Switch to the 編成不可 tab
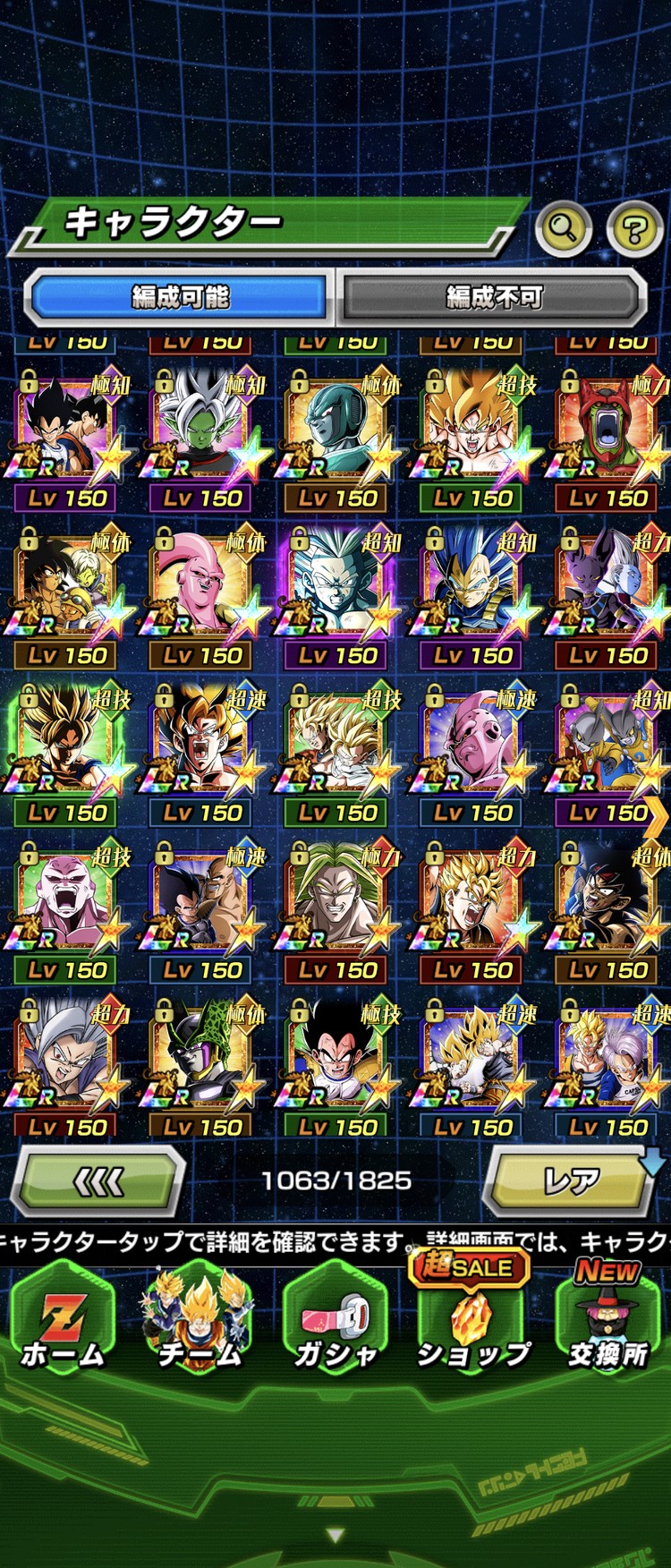Screen dimensions: 671x1568 coord(494,297)
